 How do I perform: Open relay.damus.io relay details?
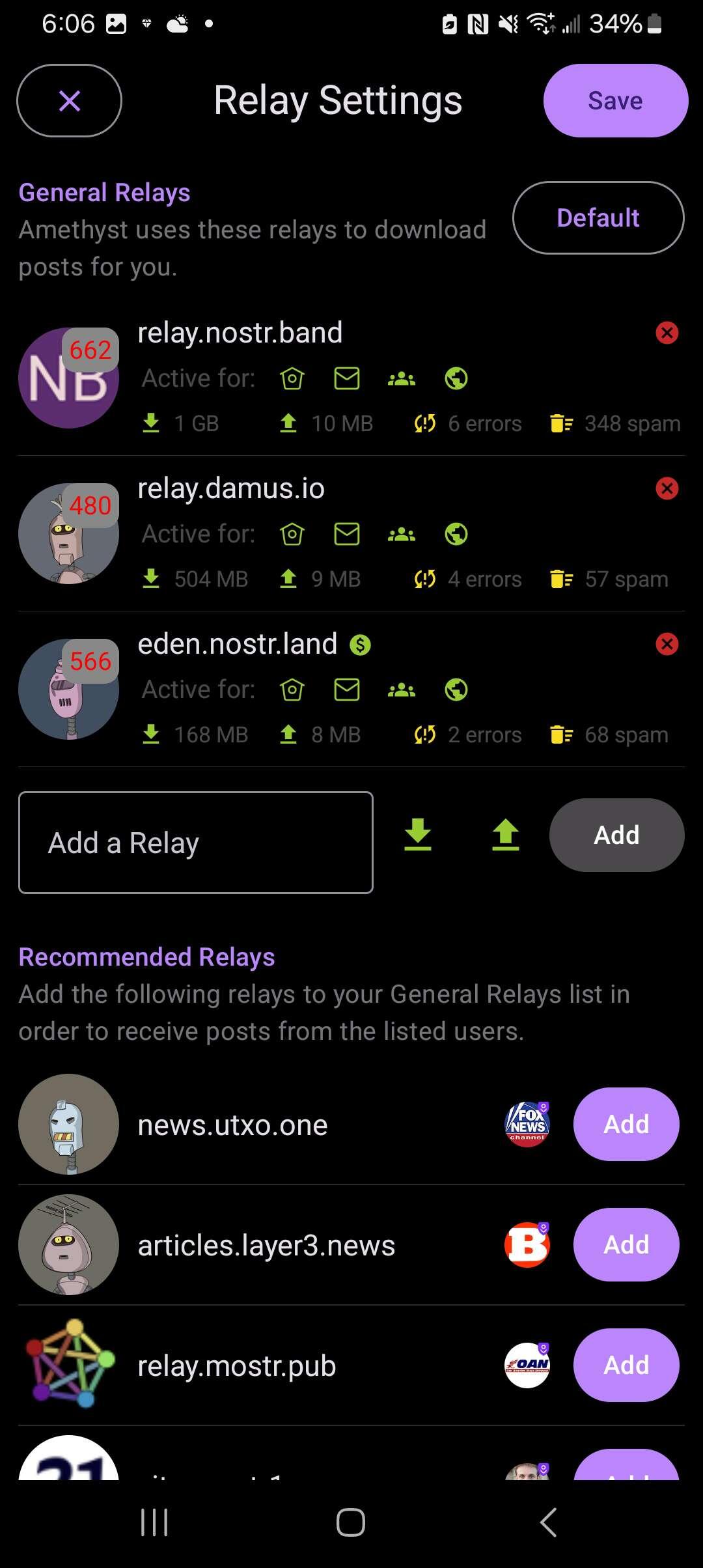pyautogui.click(x=231, y=489)
